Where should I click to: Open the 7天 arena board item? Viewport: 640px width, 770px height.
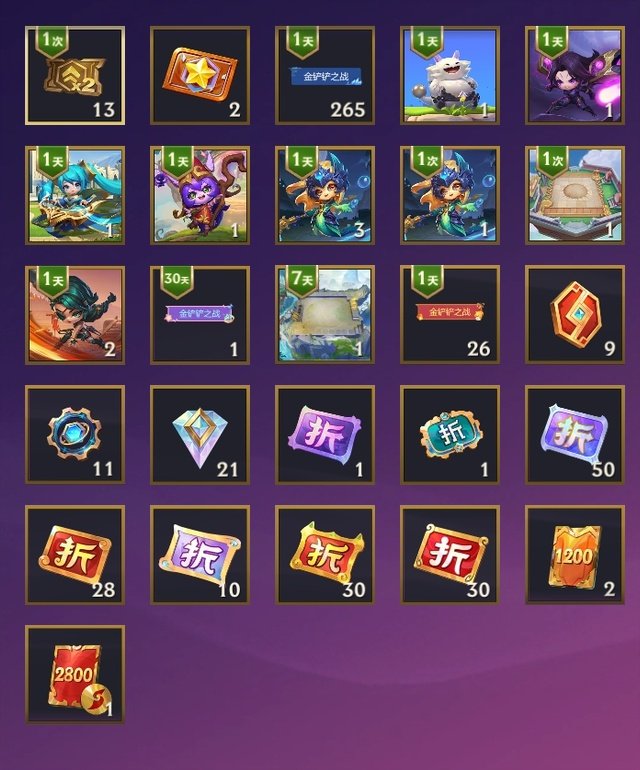click(x=325, y=314)
